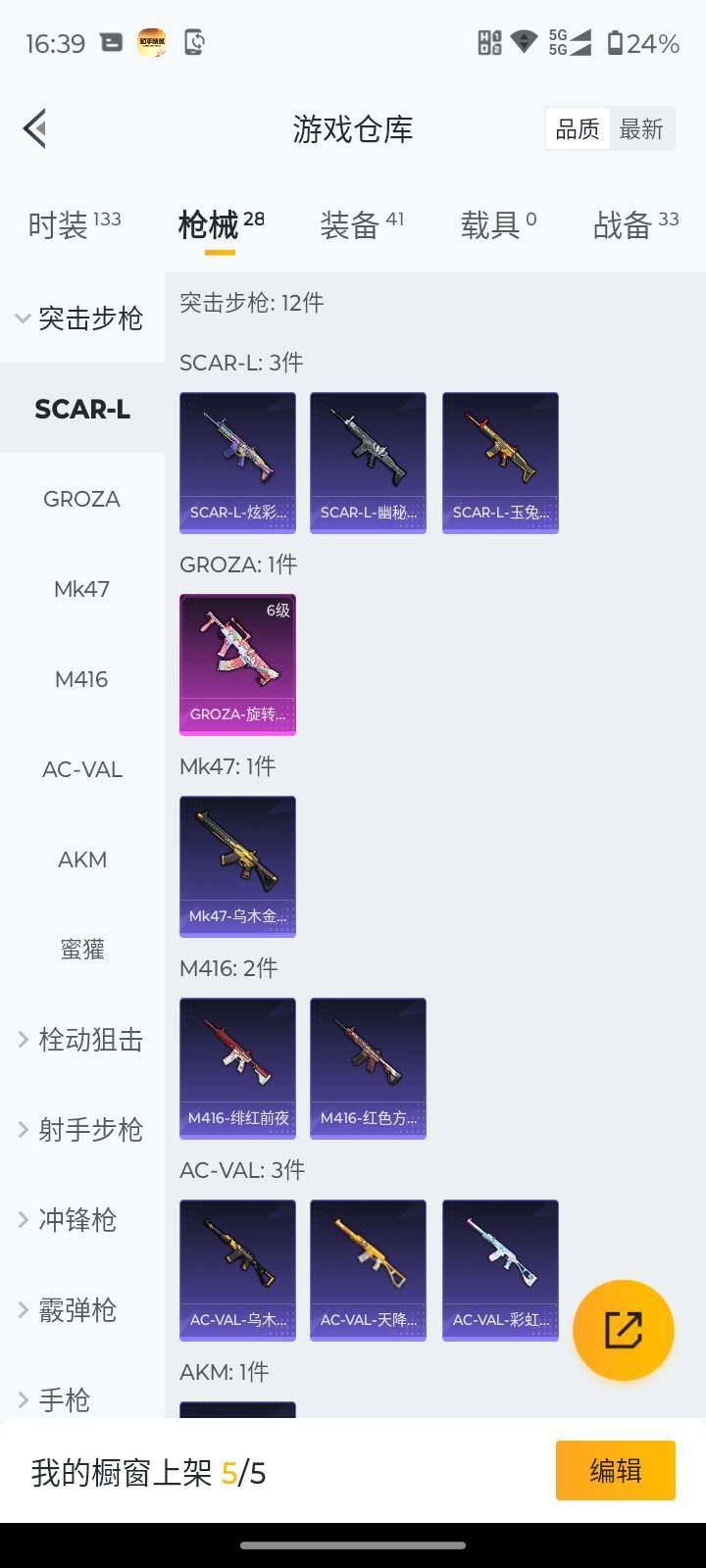View the M416-绯红前夜 skin
Screen dimensions: 706x1568
coord(237,1068)
